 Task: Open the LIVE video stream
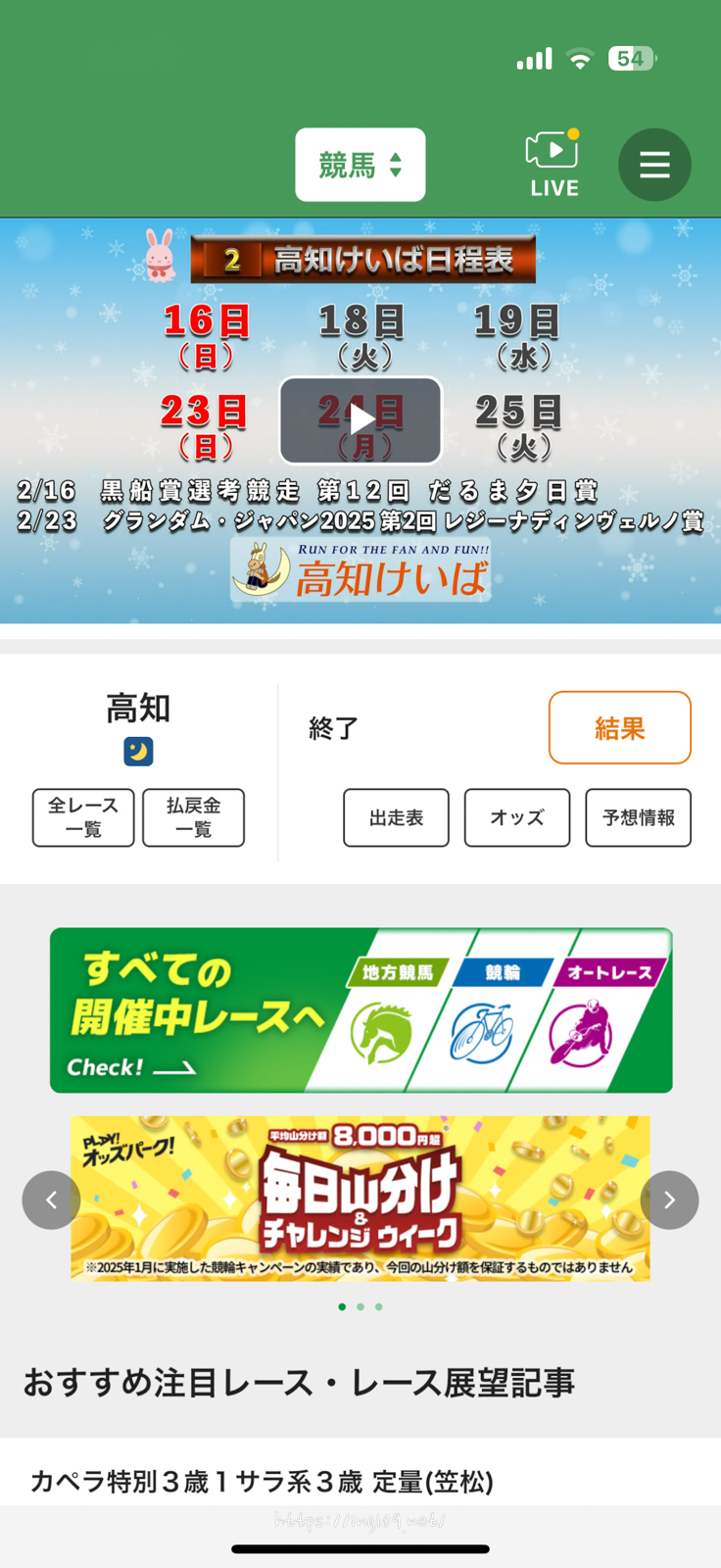coord(553,165)
